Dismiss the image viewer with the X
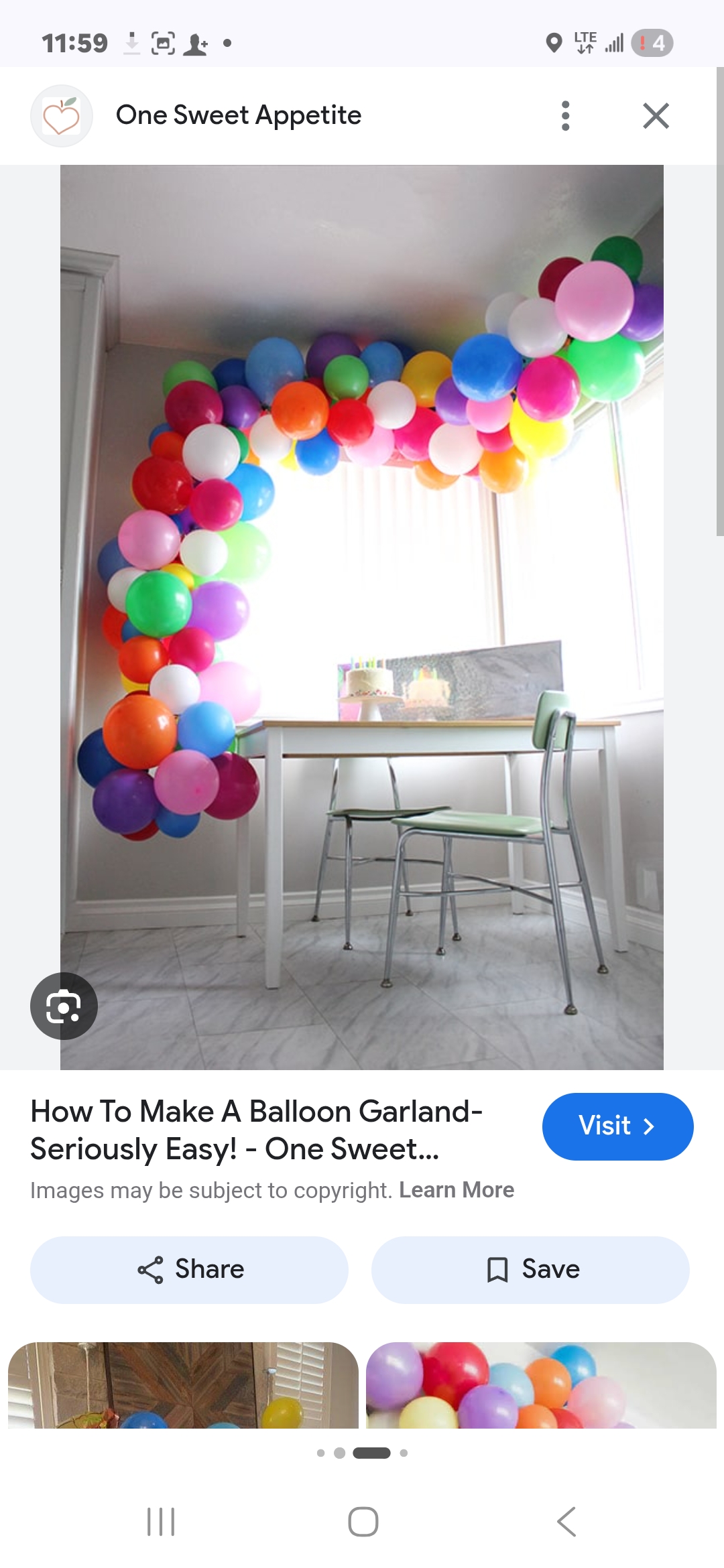Viewport: 724px width, 1568px height. 656,115
